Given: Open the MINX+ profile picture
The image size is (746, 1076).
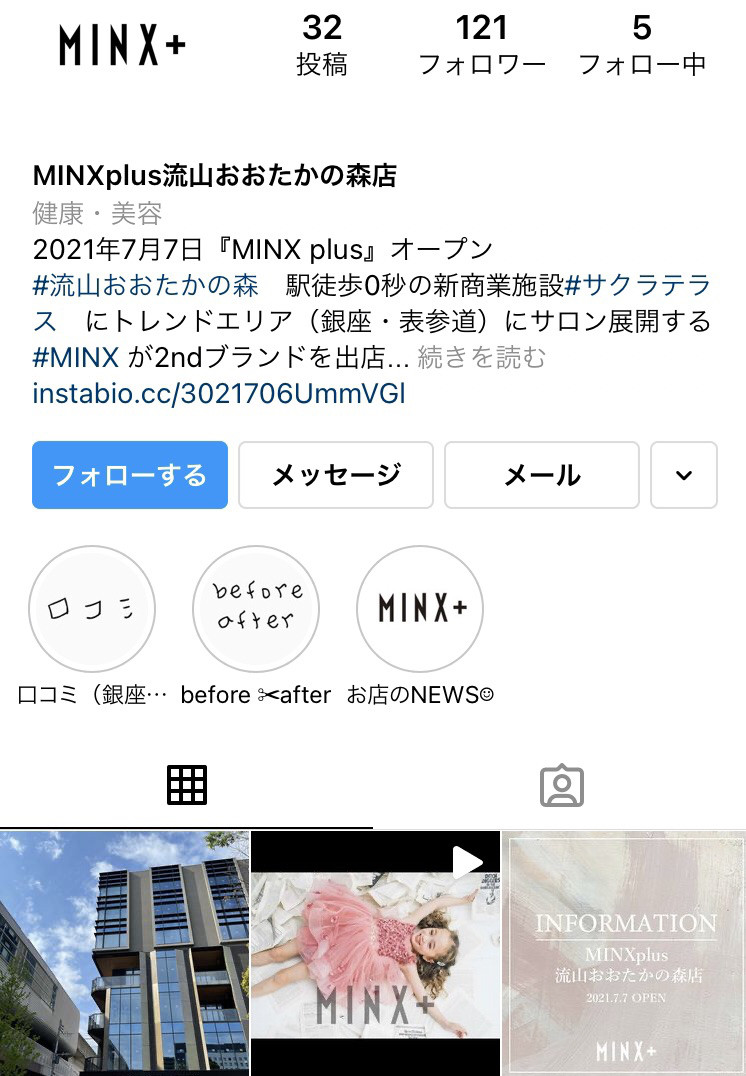Looking at the screenshot, I should 122,46.
